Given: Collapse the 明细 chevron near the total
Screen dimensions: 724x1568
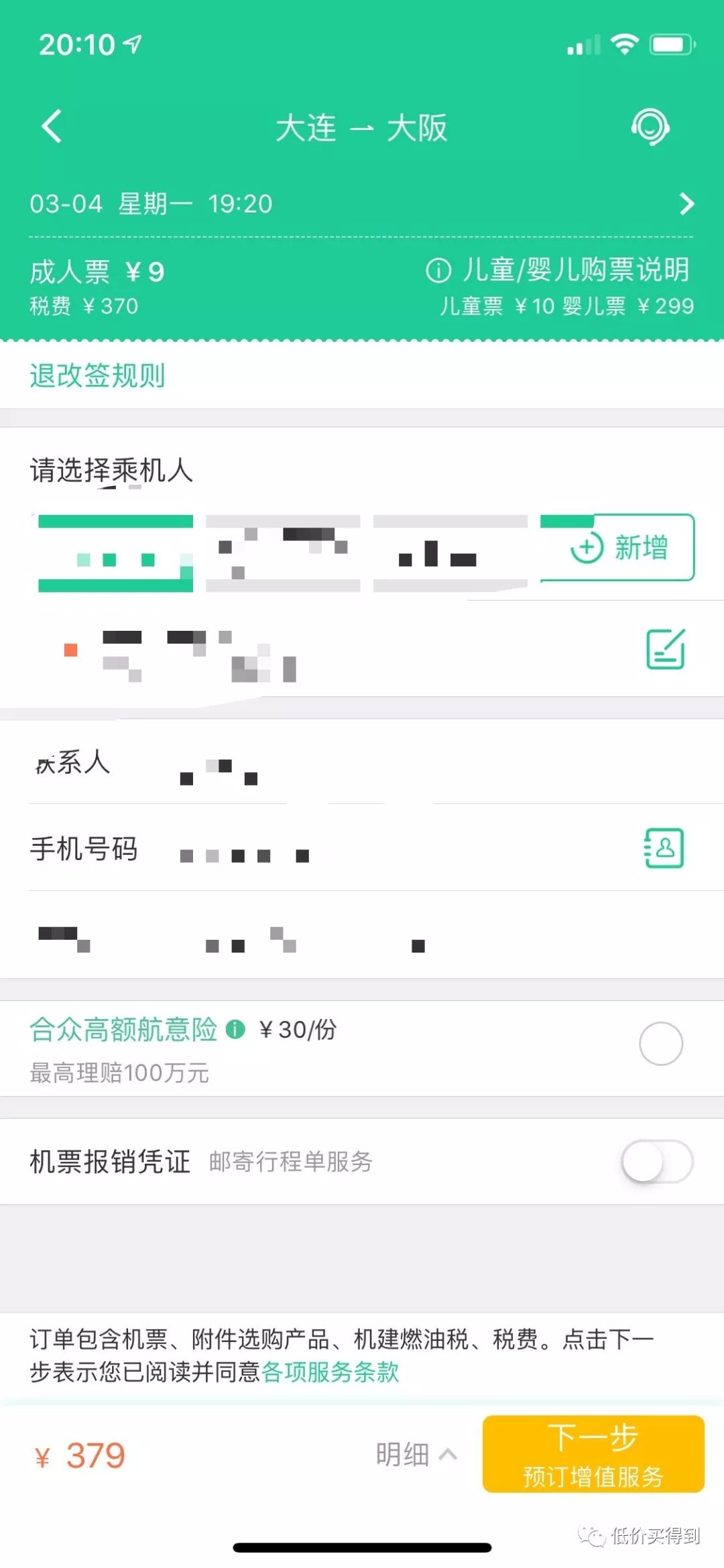Looking at the screenshot, I should [x=448, y=1455].
